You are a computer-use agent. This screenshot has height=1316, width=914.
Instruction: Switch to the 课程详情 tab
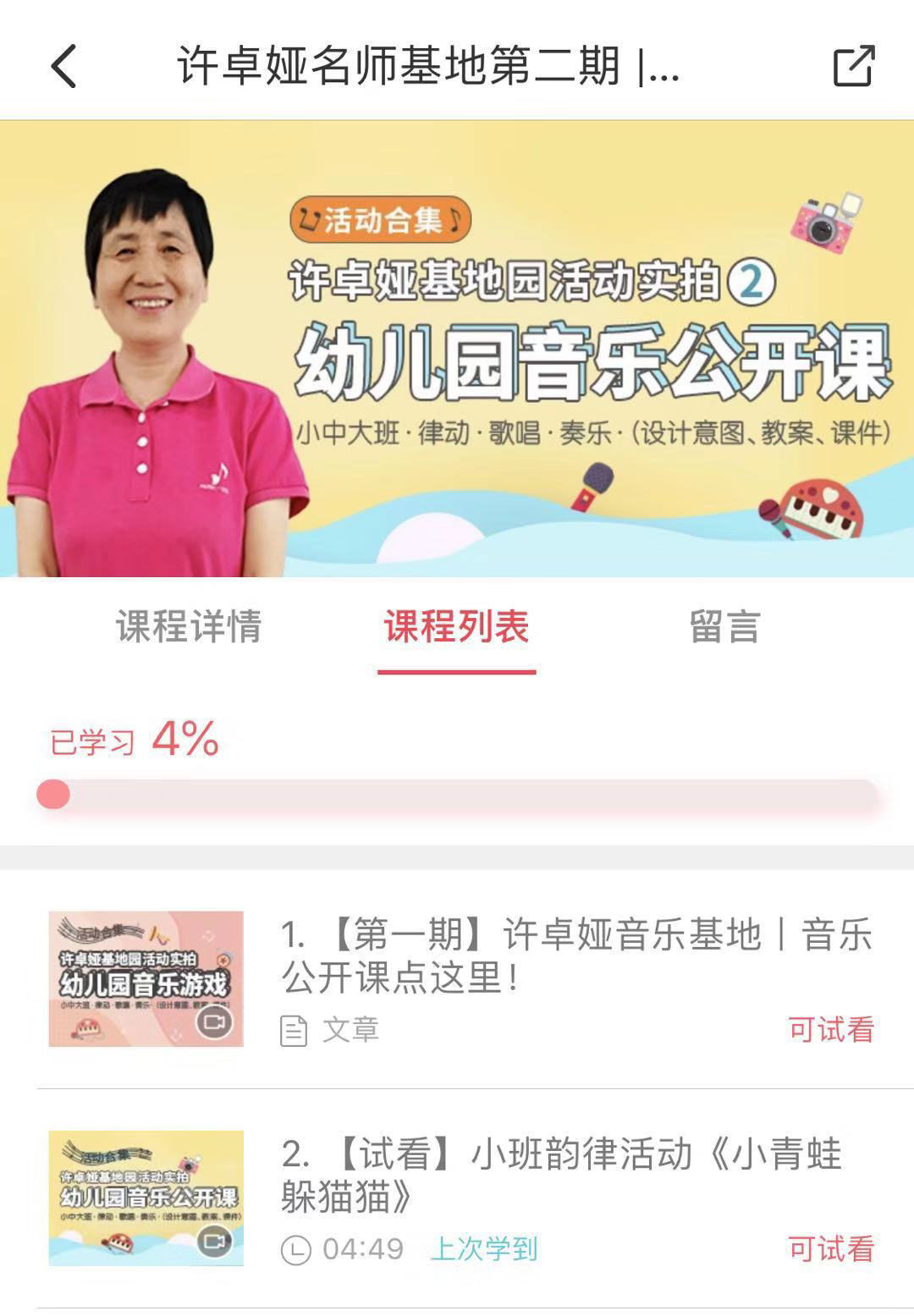pyautogui.click(x=189, y=627)
